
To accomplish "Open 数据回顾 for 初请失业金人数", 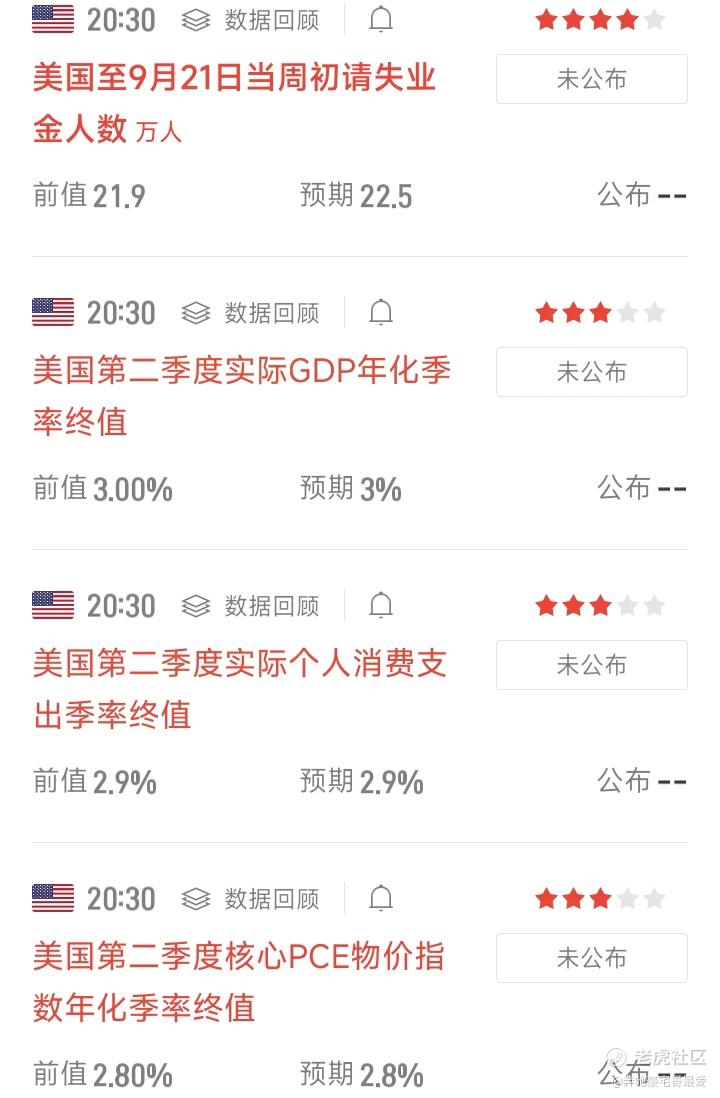I will [251, 20].
